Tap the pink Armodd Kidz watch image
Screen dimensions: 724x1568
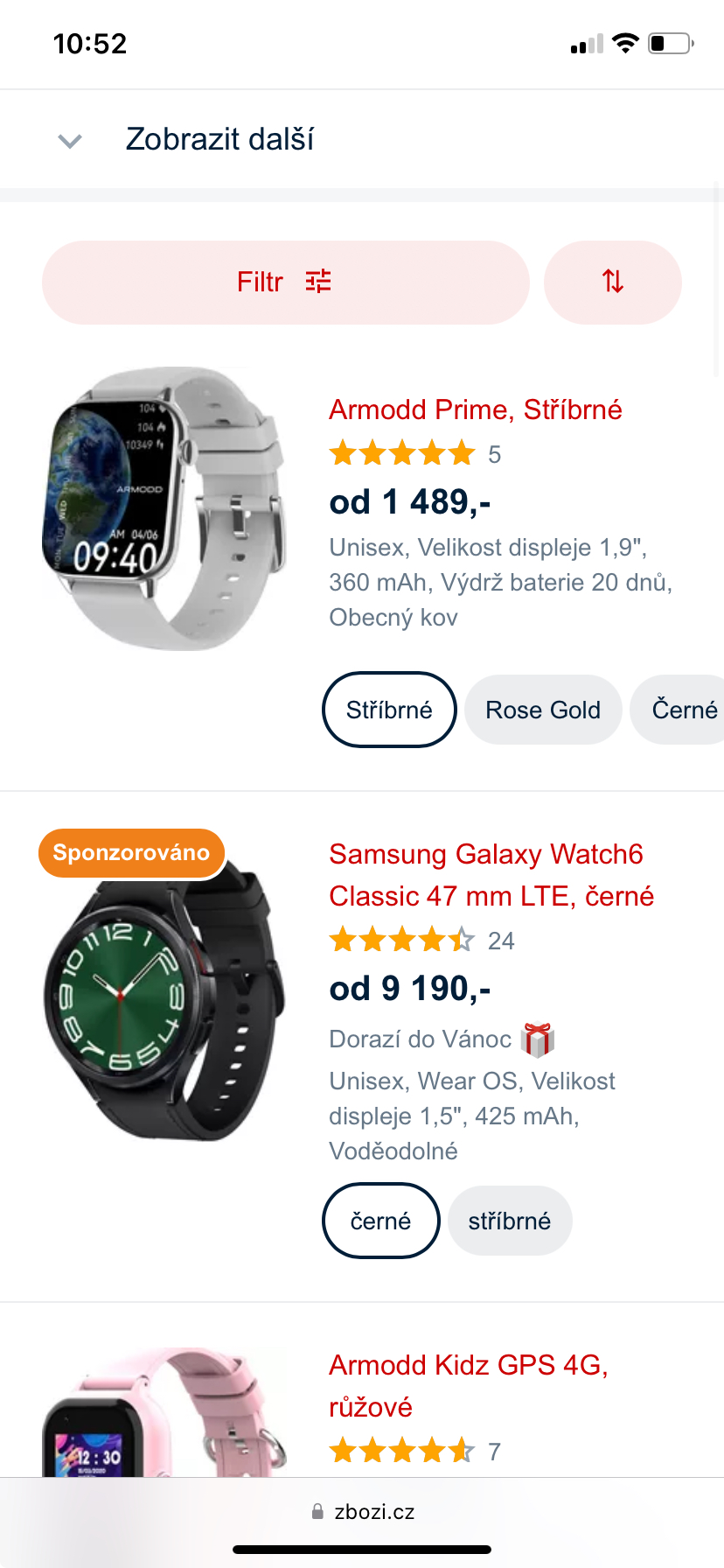[164, 1413]
